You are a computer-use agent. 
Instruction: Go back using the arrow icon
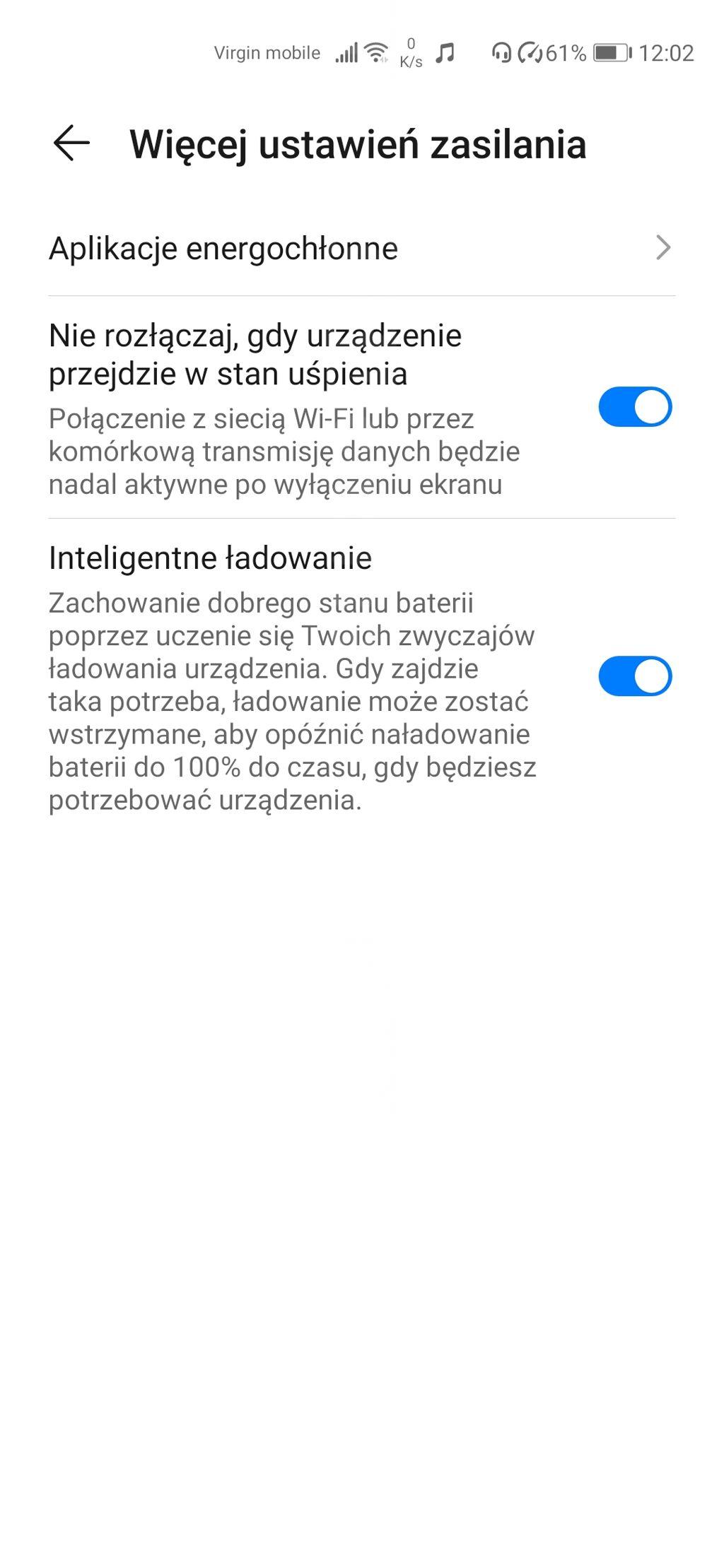[x=71, y=143]
